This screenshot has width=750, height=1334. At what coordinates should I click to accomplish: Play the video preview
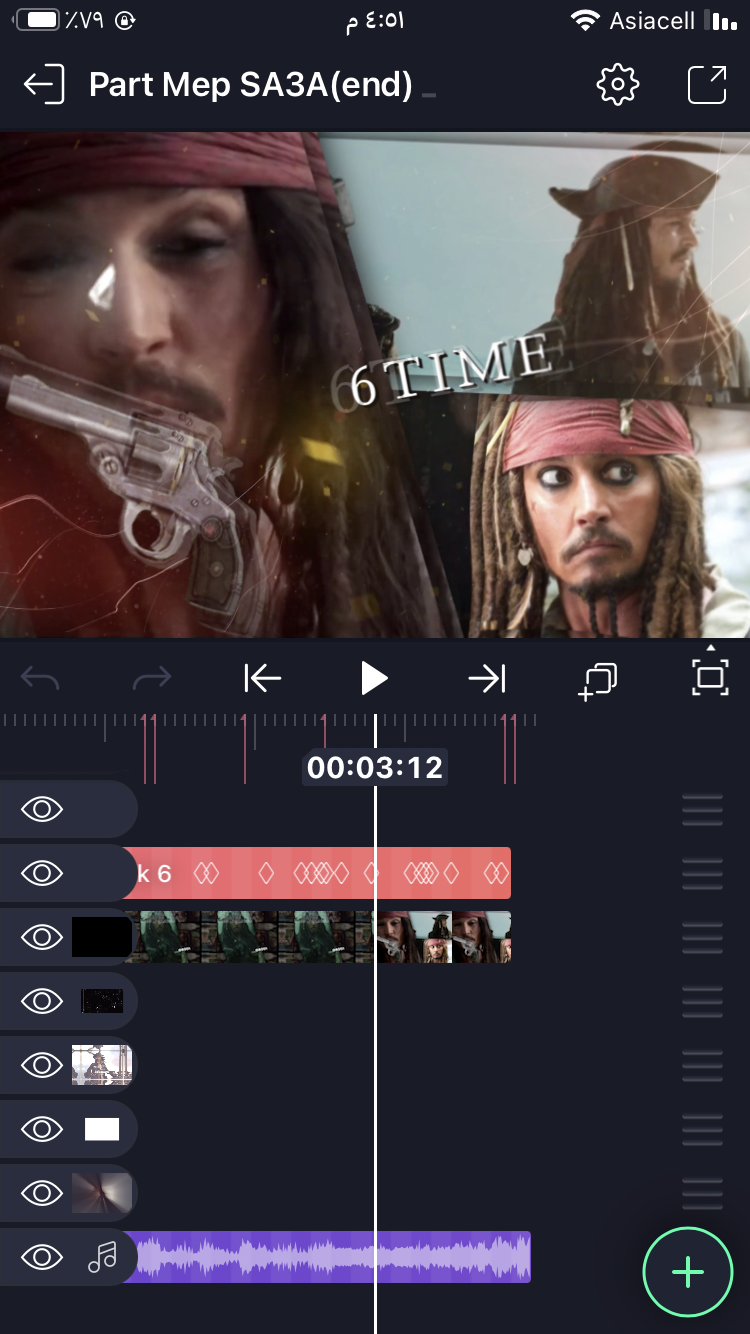(374, 679)
